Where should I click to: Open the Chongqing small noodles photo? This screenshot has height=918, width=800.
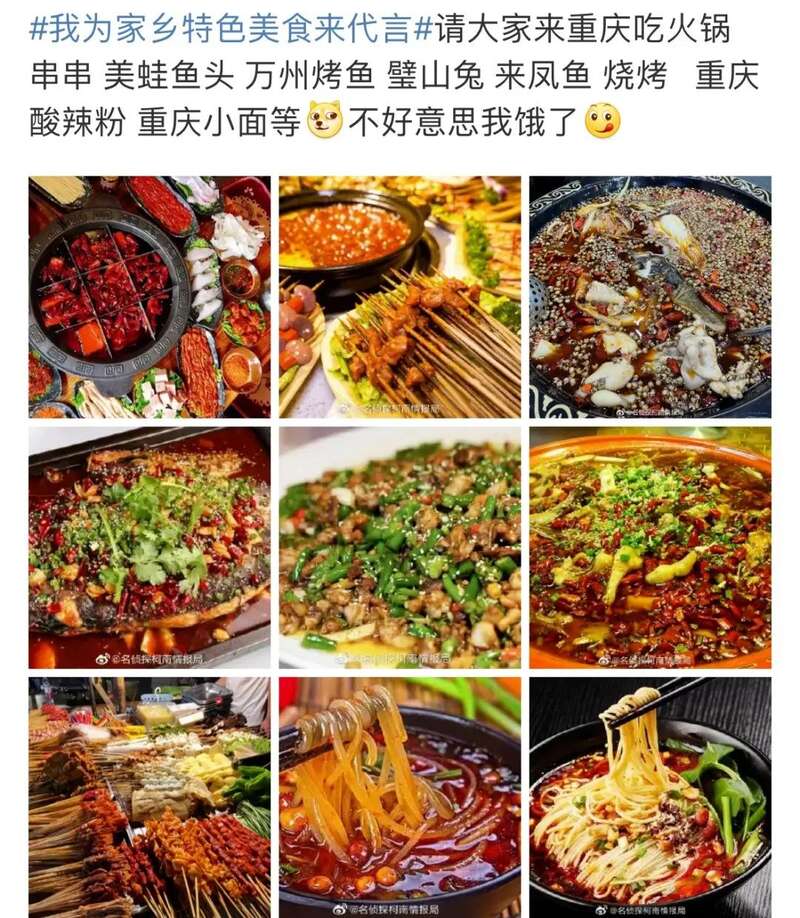pyautogui.click(x=650, y=797)
